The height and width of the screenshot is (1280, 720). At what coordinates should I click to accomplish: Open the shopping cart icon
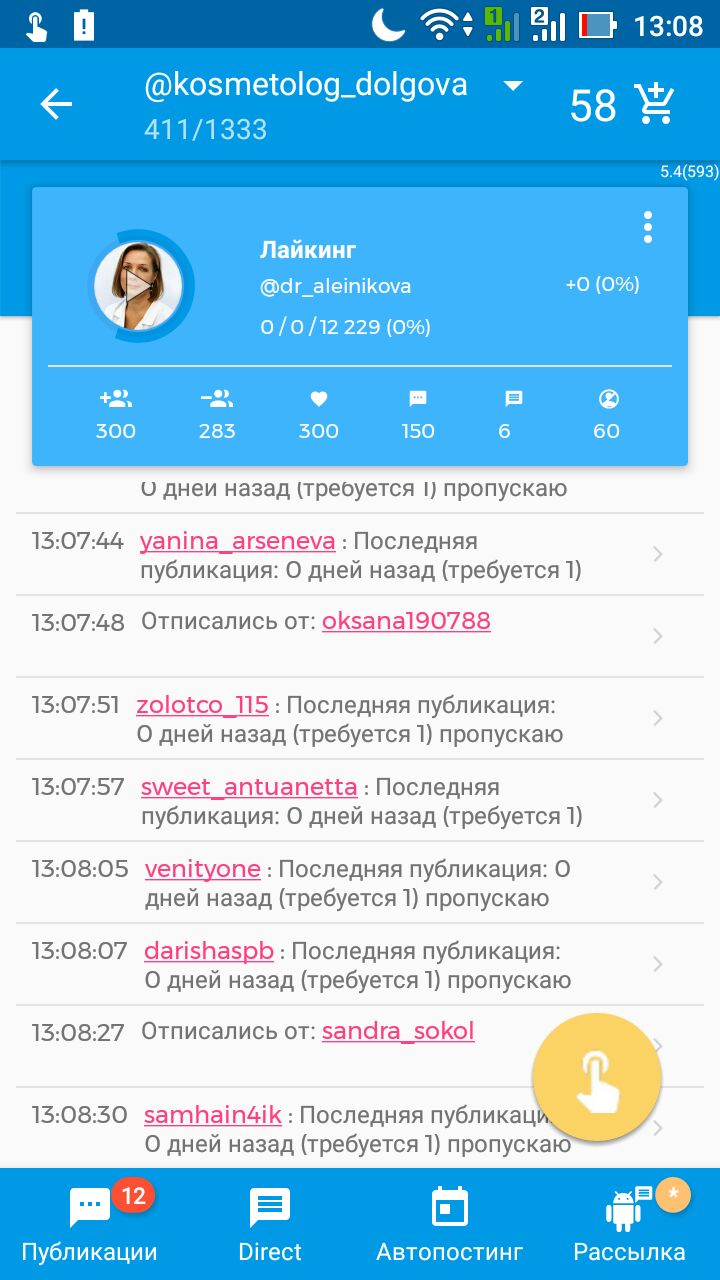coord(655,104)
